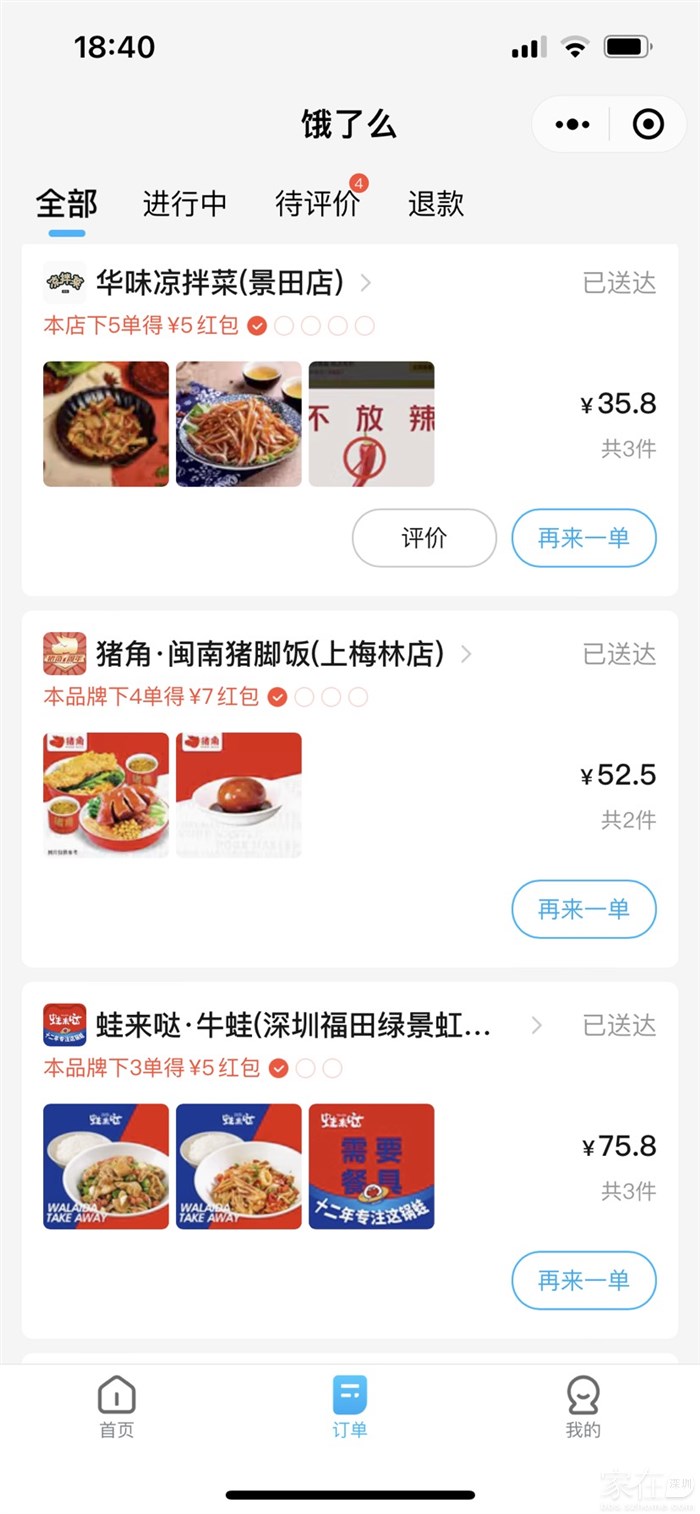Switch to the 进行中 tab
This screenshot has height=1514, width=700.
(185, 204)
